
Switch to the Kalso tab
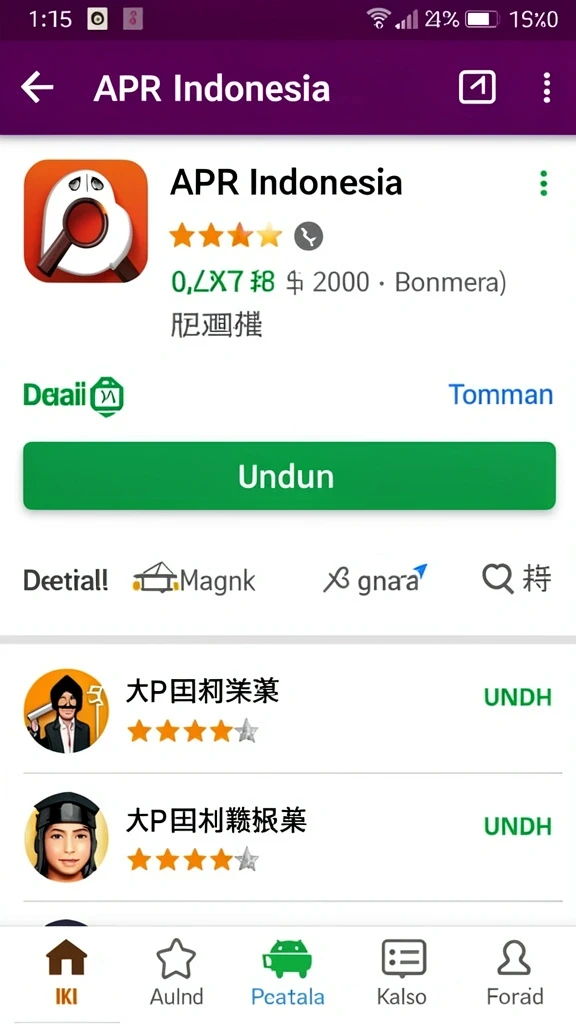coord(402,972)
